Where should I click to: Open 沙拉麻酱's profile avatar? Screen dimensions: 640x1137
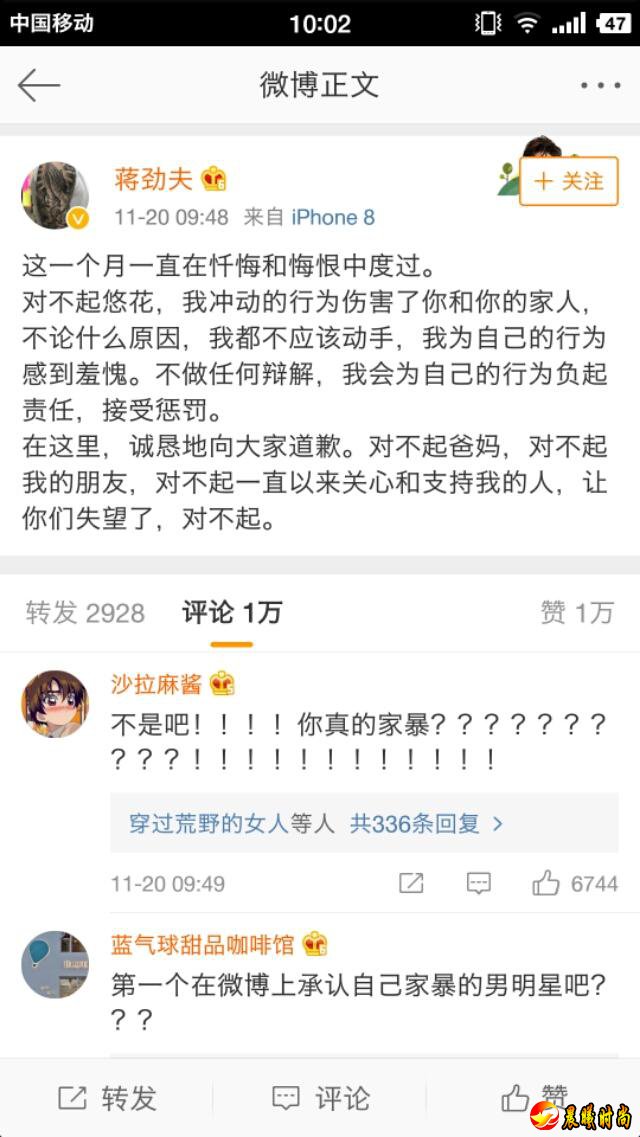coord(55,703)
